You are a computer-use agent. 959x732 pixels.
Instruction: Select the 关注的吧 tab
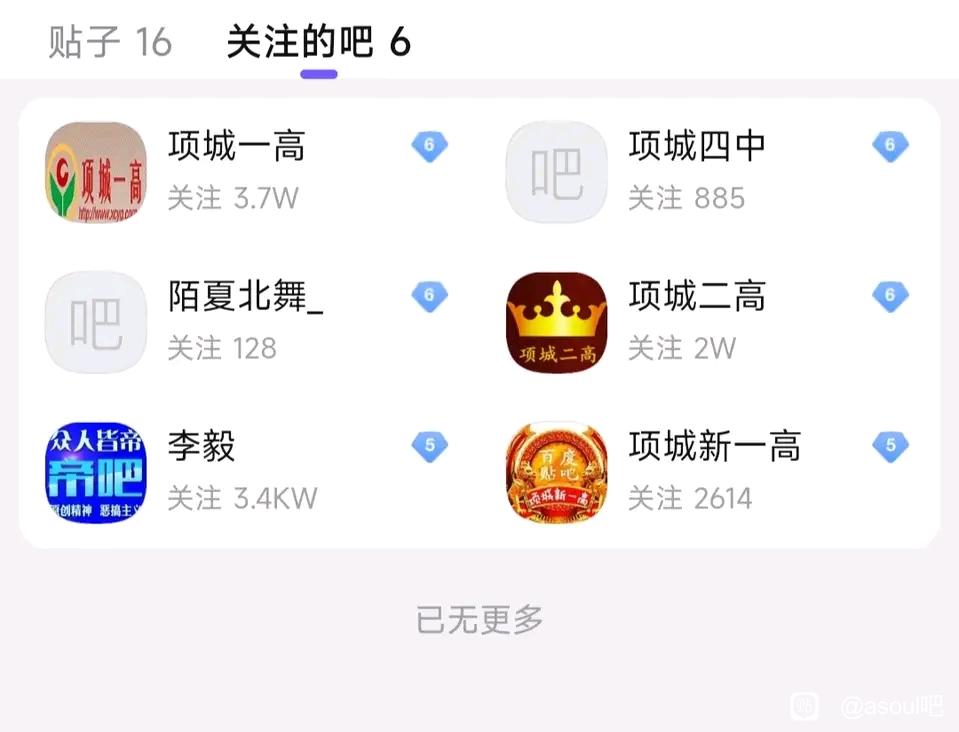coord(318,43)
